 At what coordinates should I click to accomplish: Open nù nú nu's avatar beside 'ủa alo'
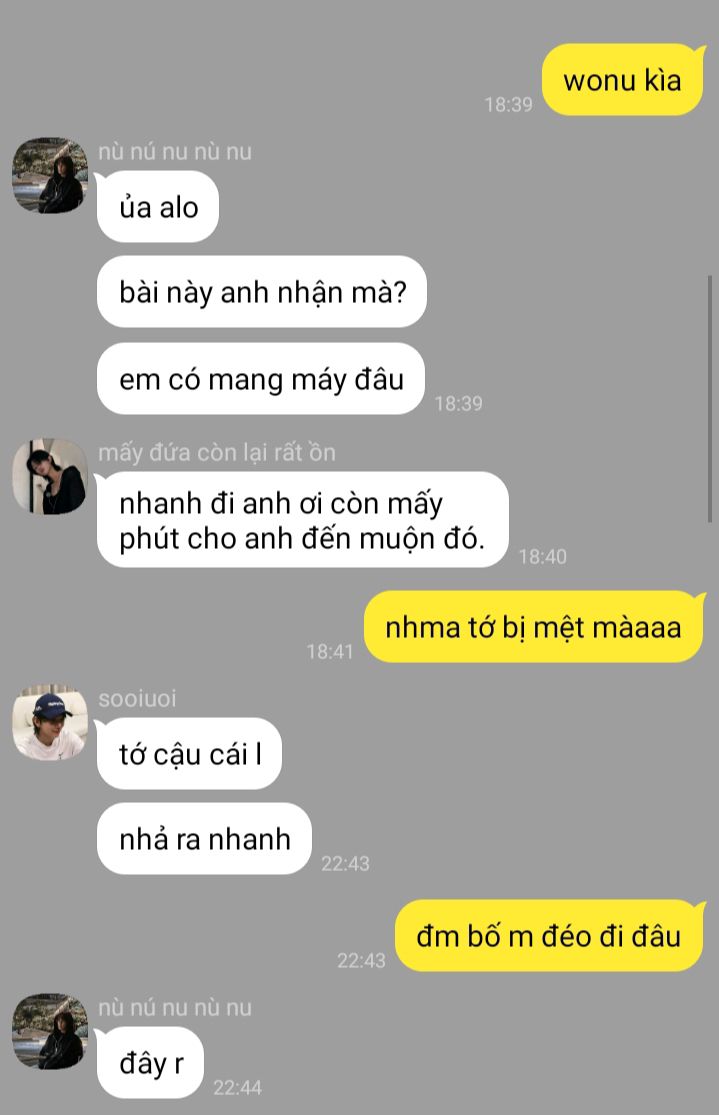pyautogui.click(x=49, y=175)
